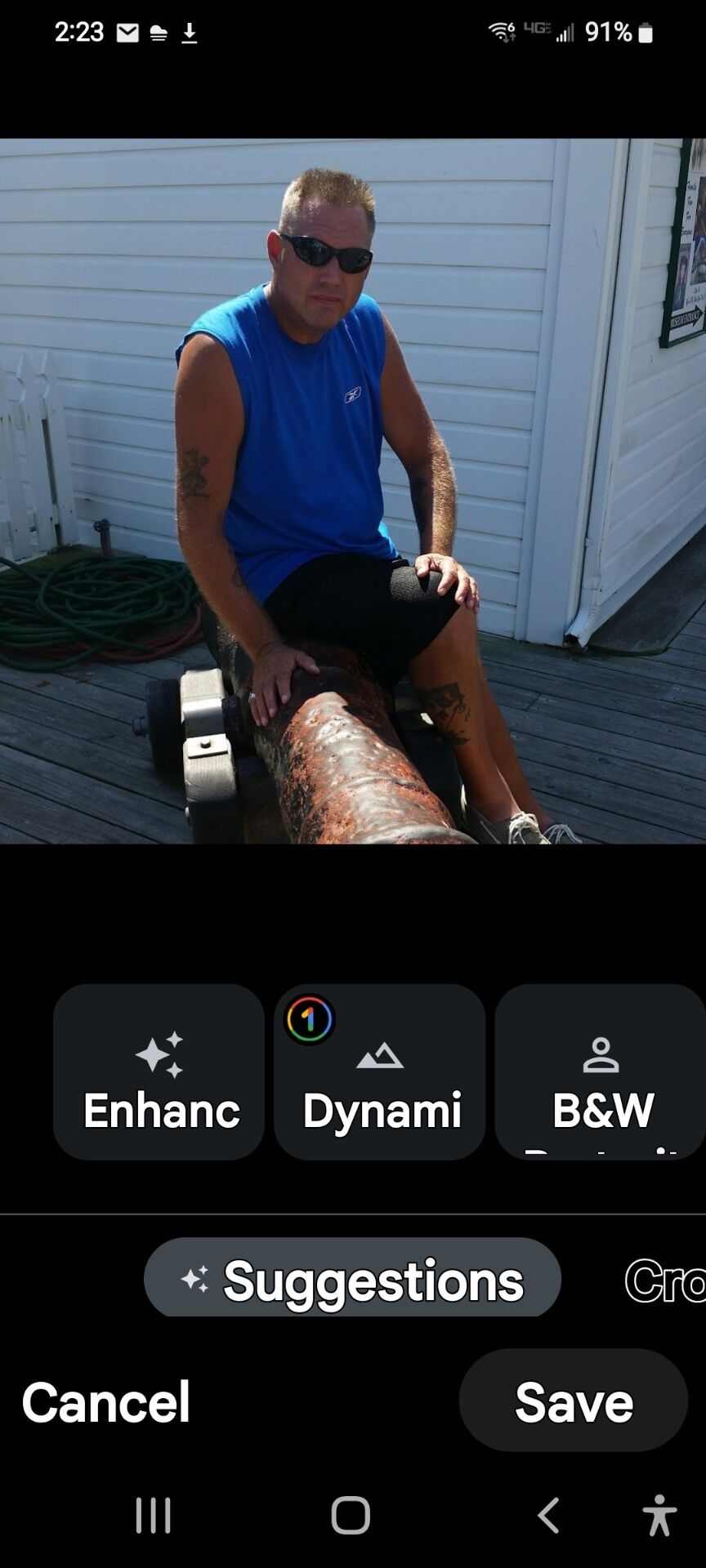This screenshot has width=706, height=1568.
Task: Select the Suggestions tab
Action: pos(352,1280)
